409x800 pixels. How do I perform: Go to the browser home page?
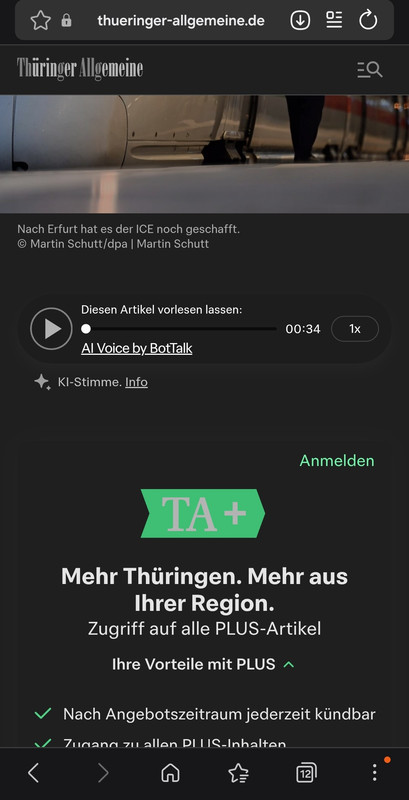(170, 773)
